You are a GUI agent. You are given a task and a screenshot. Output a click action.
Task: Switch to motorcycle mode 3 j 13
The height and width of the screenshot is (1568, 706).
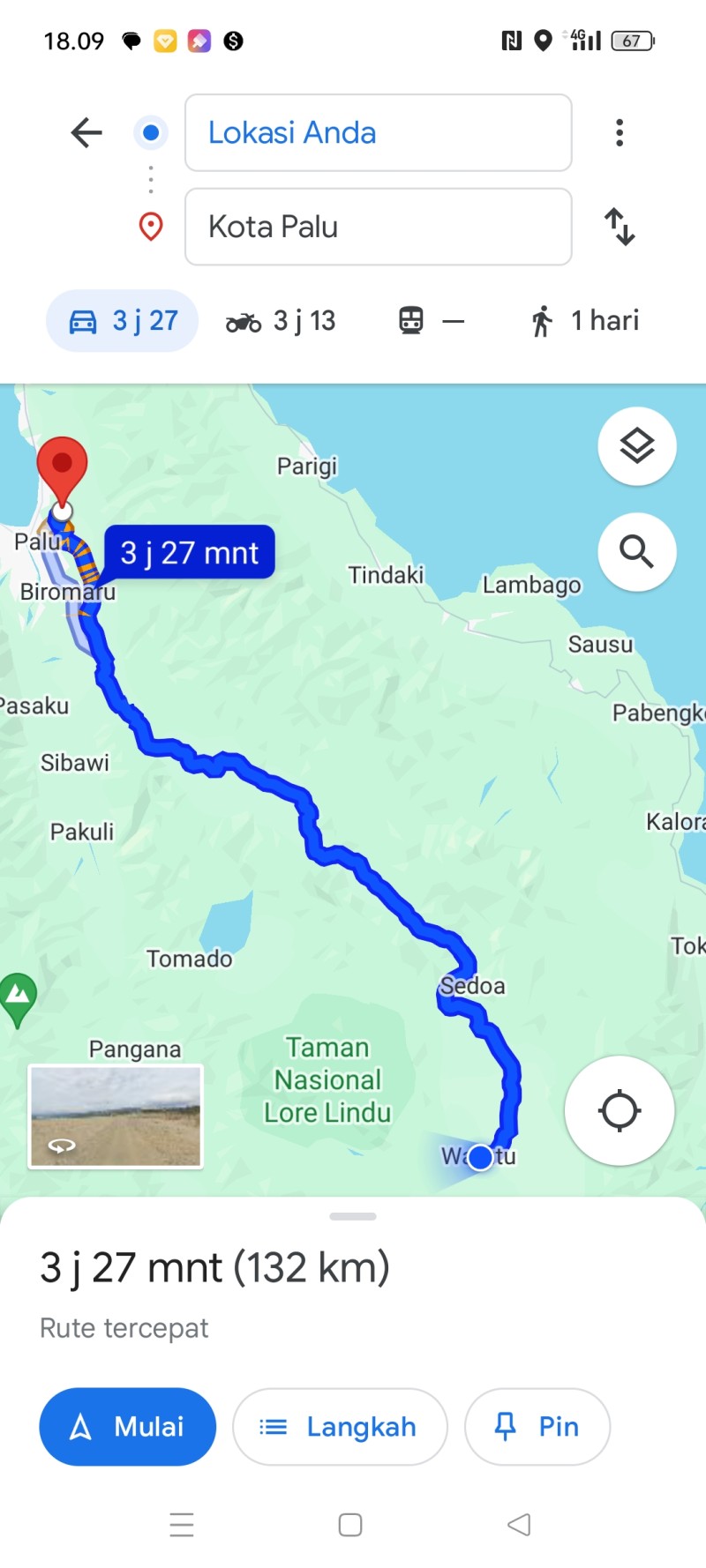281,321
